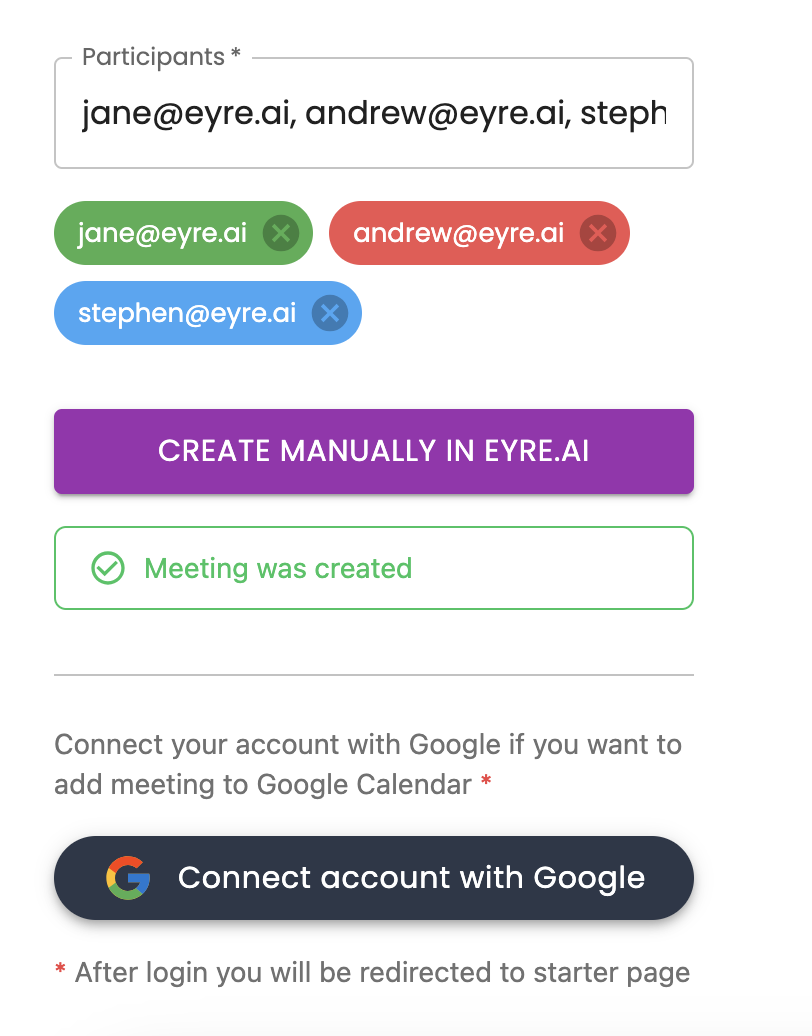This screenshot has height=1036, width=812.
Task: Remove andrew@eyre.ai participant chip
Action: 598,234
